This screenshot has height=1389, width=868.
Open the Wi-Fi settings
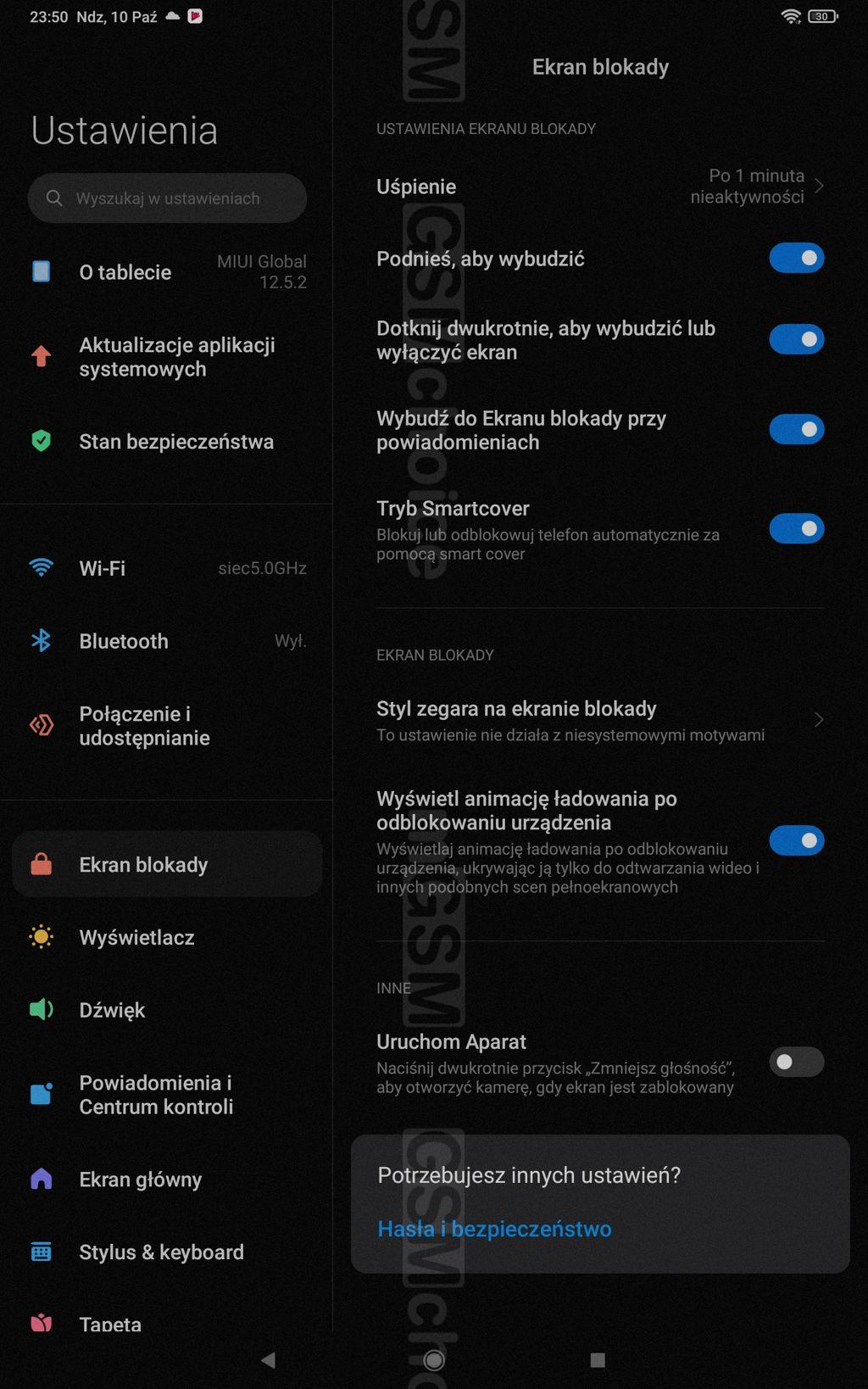(x=167, y=568)
